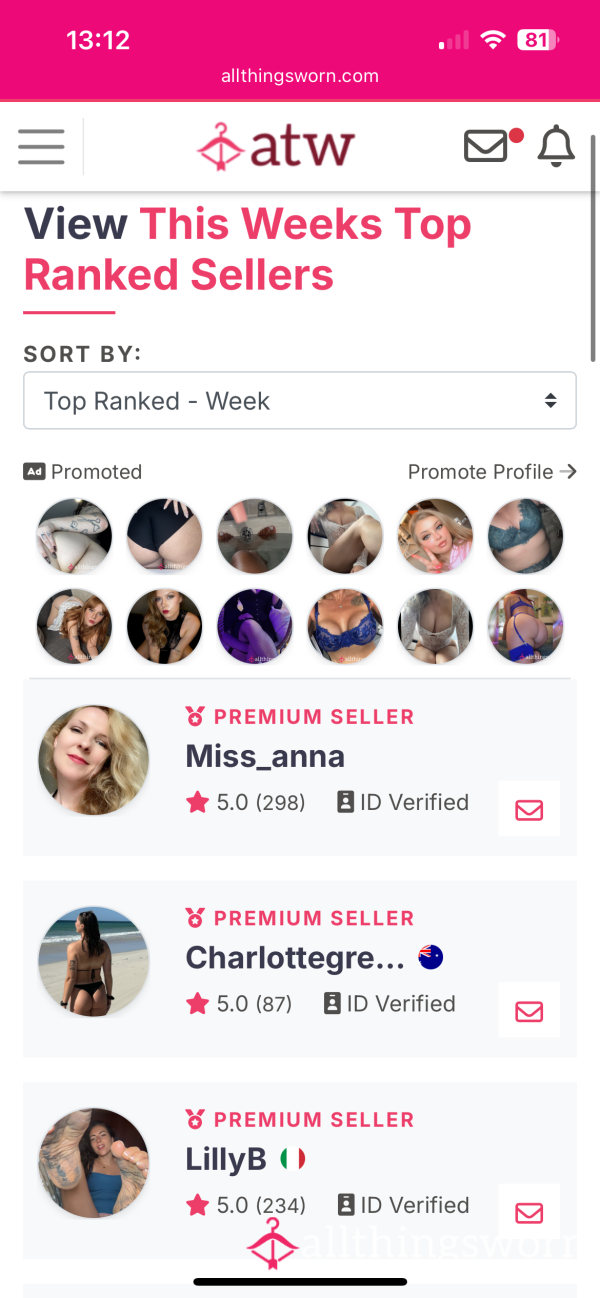Tap the allthingsworn.com address bar
This screenshot has height=1298, width=600.
tap(300, 76)
